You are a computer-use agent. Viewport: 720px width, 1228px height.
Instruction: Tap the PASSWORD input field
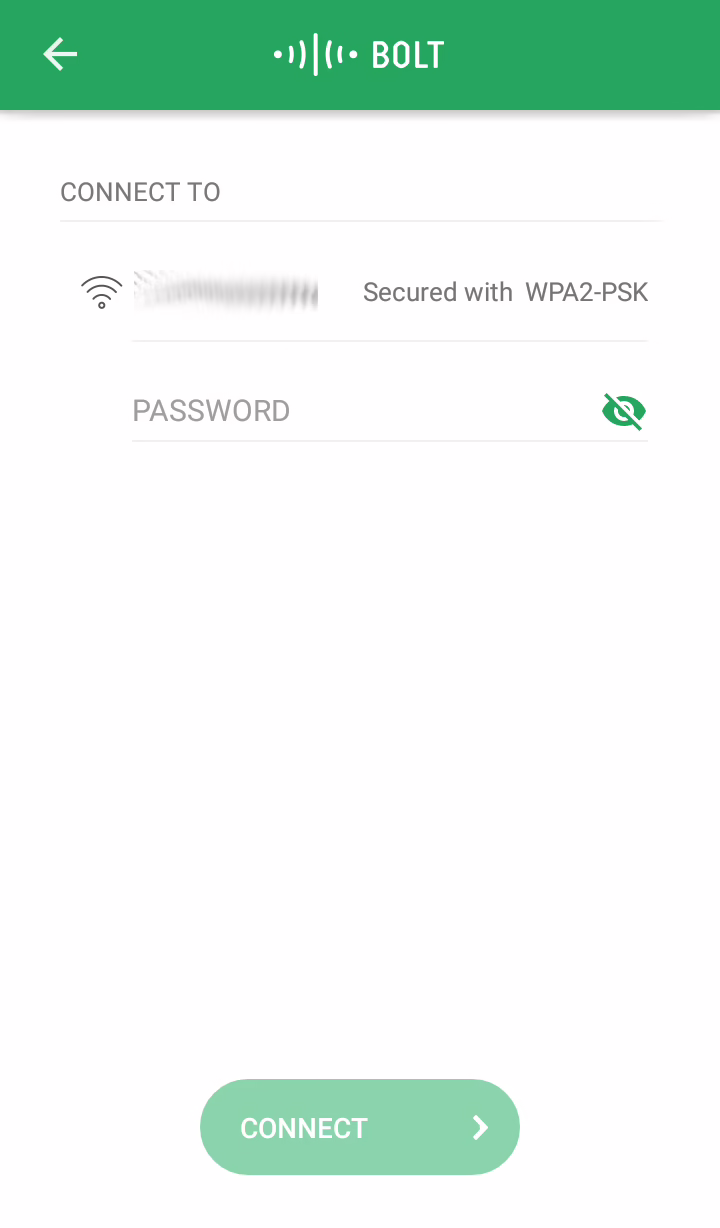(360, 411)
